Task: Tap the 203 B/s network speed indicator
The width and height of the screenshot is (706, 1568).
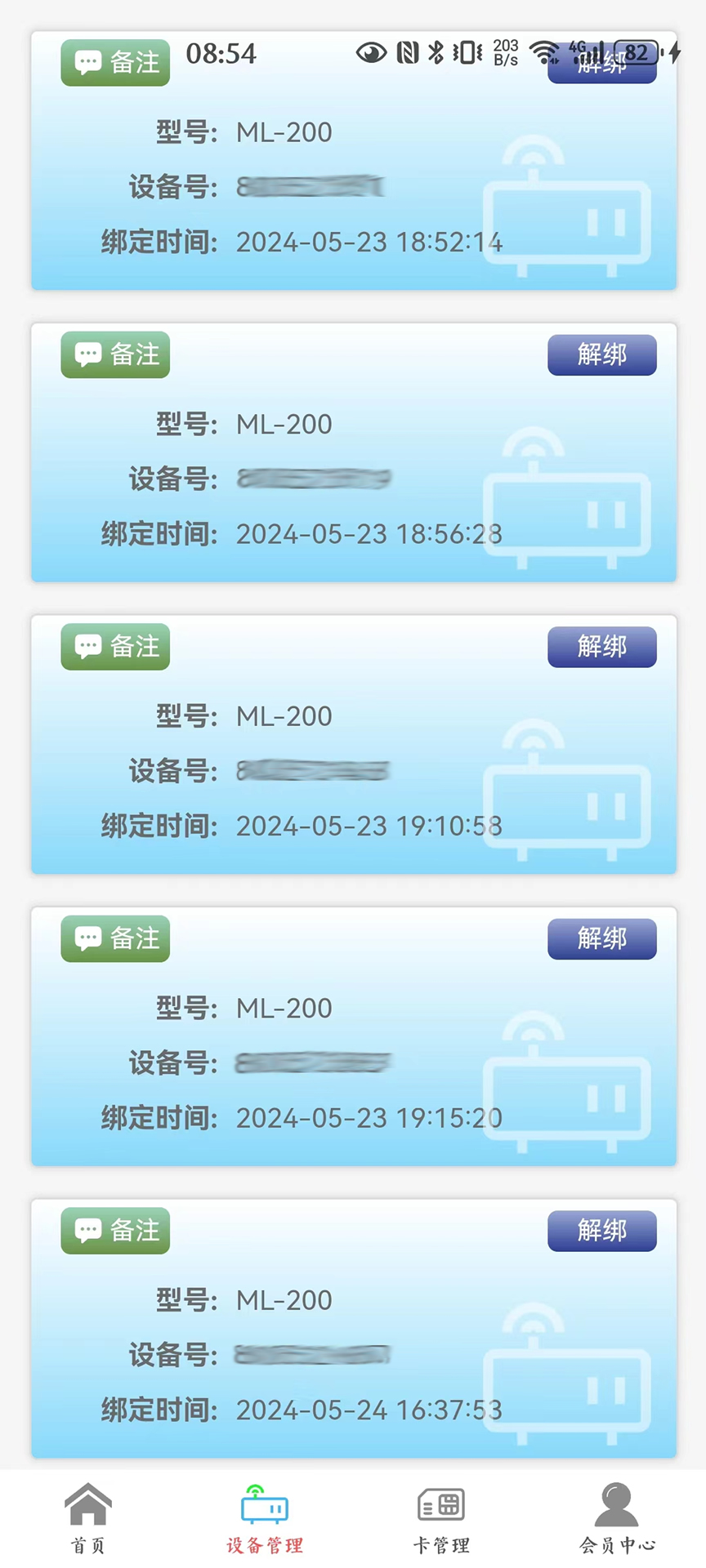Action: (x=503, y=52)
